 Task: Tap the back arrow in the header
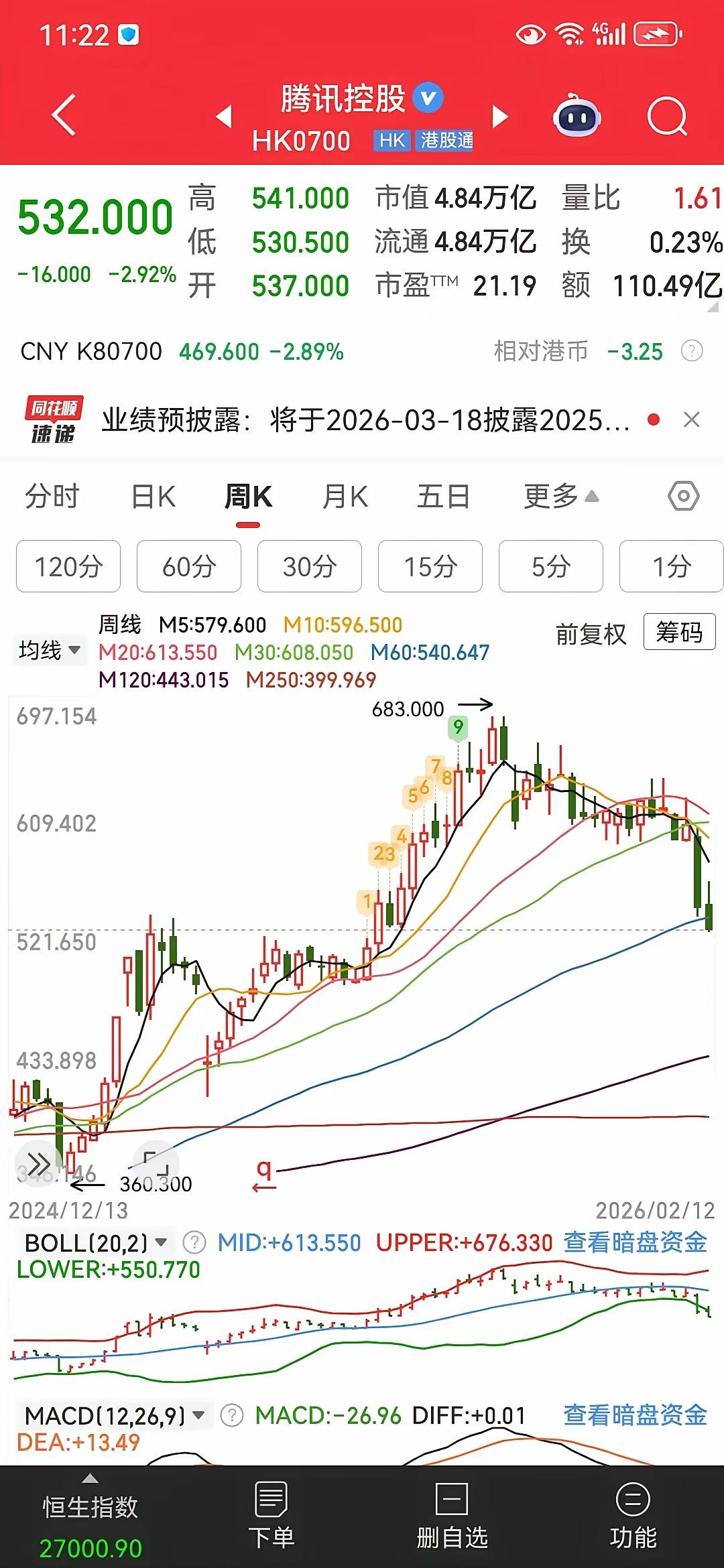(63, 115)
